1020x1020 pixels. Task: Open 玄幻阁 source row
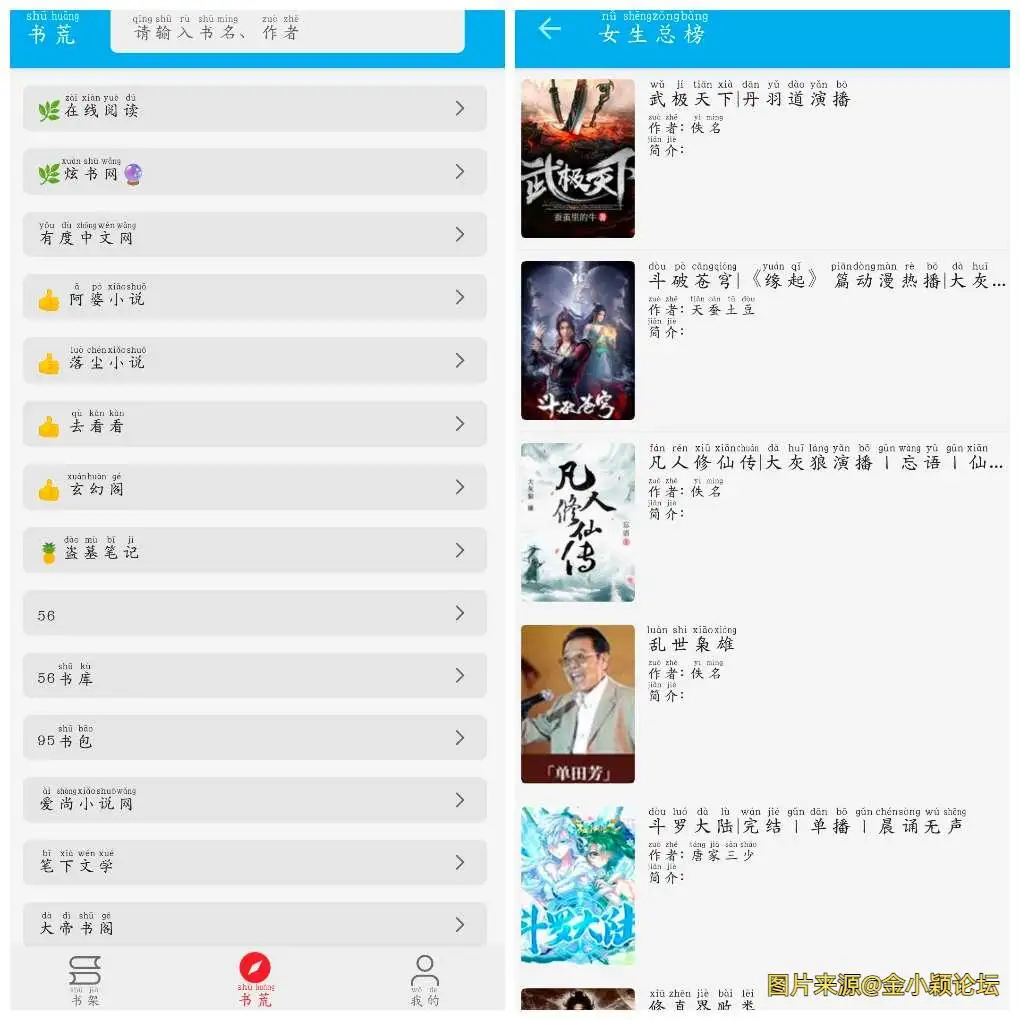point(254,487)
